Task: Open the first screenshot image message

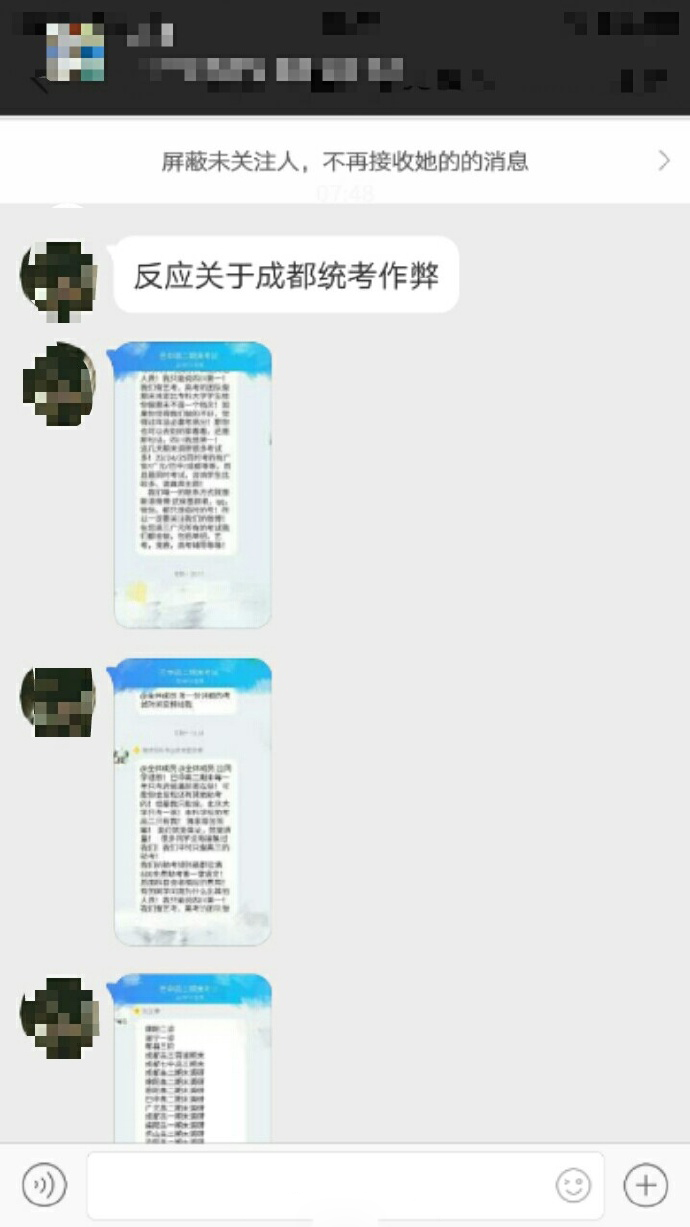Action: point(193,485)
